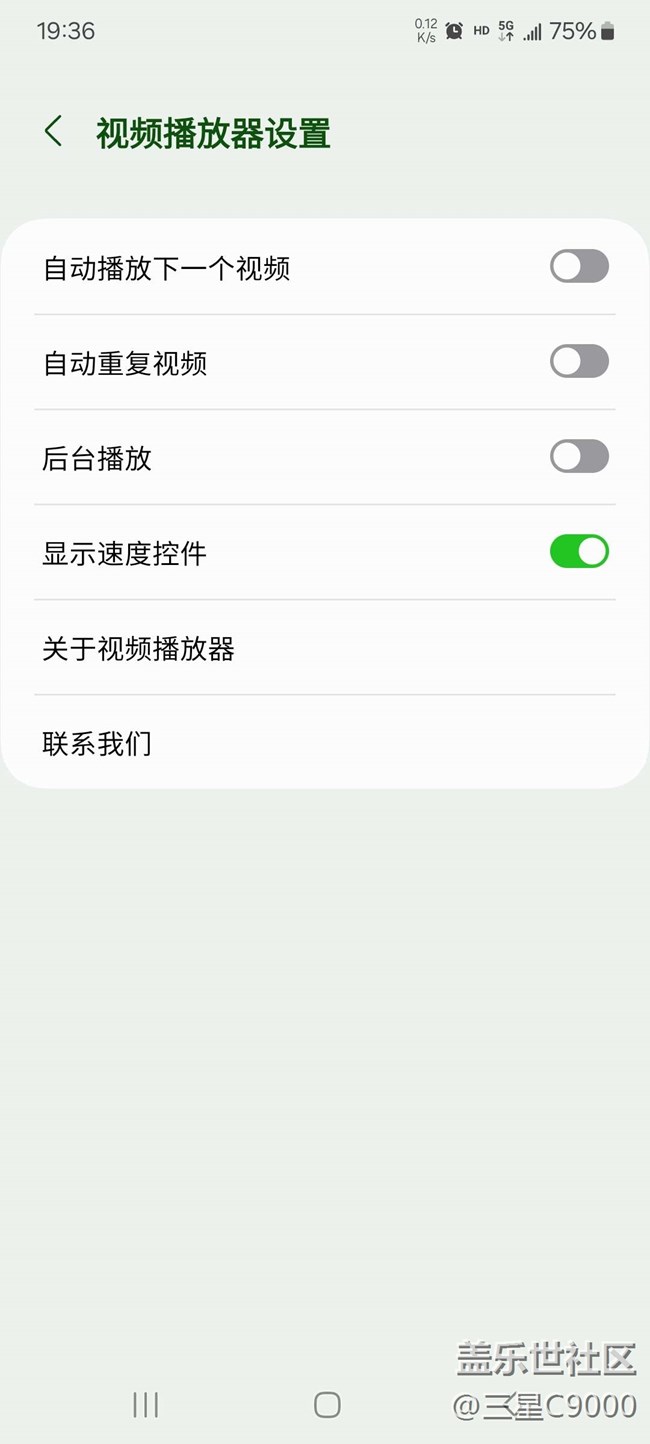Open recent apps from navigation bar
This screenshot has height=1444, width=650.
click(145, 1404)
